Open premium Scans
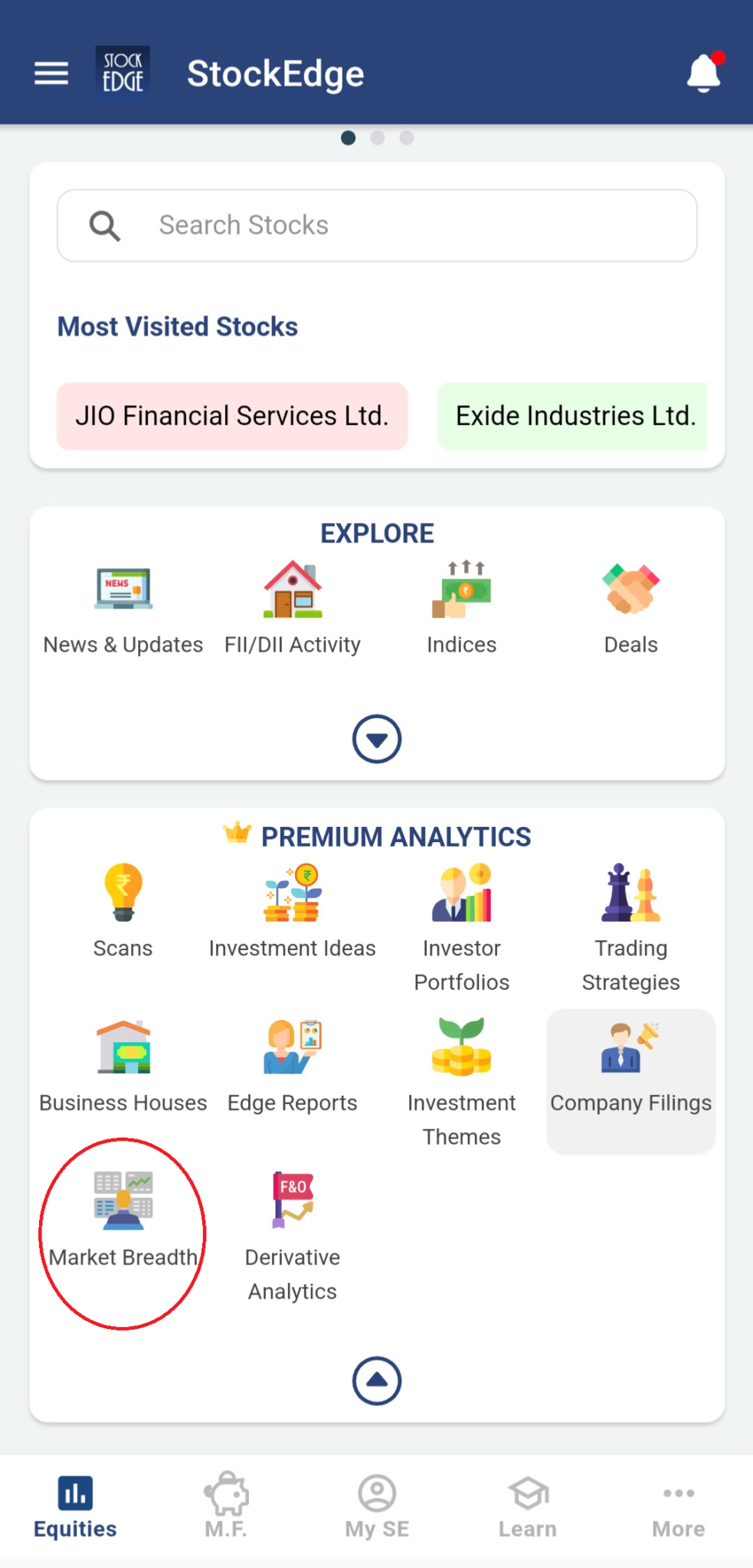Image resolution: width=753 pixels, height=1568 pixels. coord(123,911)
